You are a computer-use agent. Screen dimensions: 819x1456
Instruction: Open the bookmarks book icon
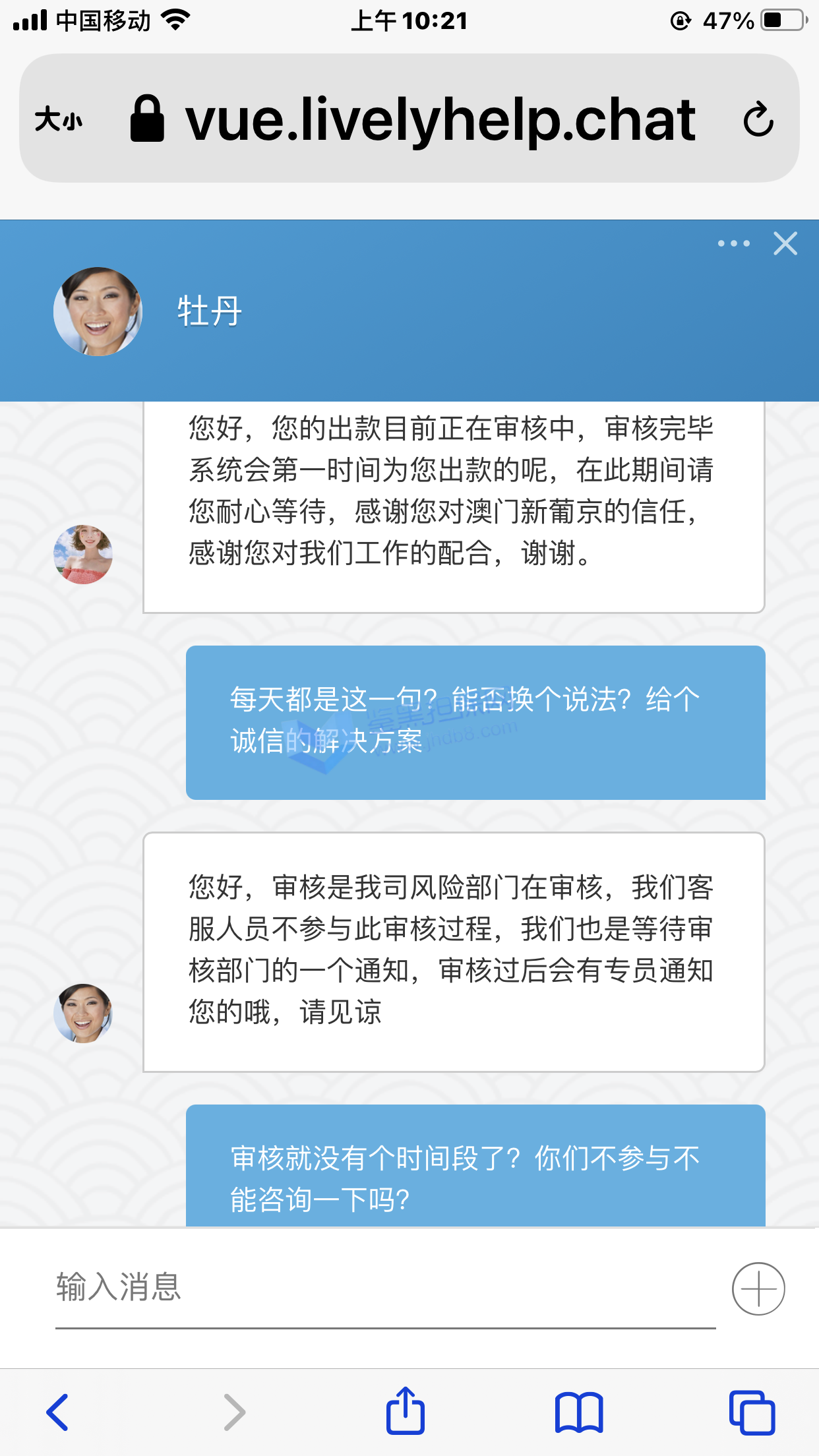tap(578, 1412)
